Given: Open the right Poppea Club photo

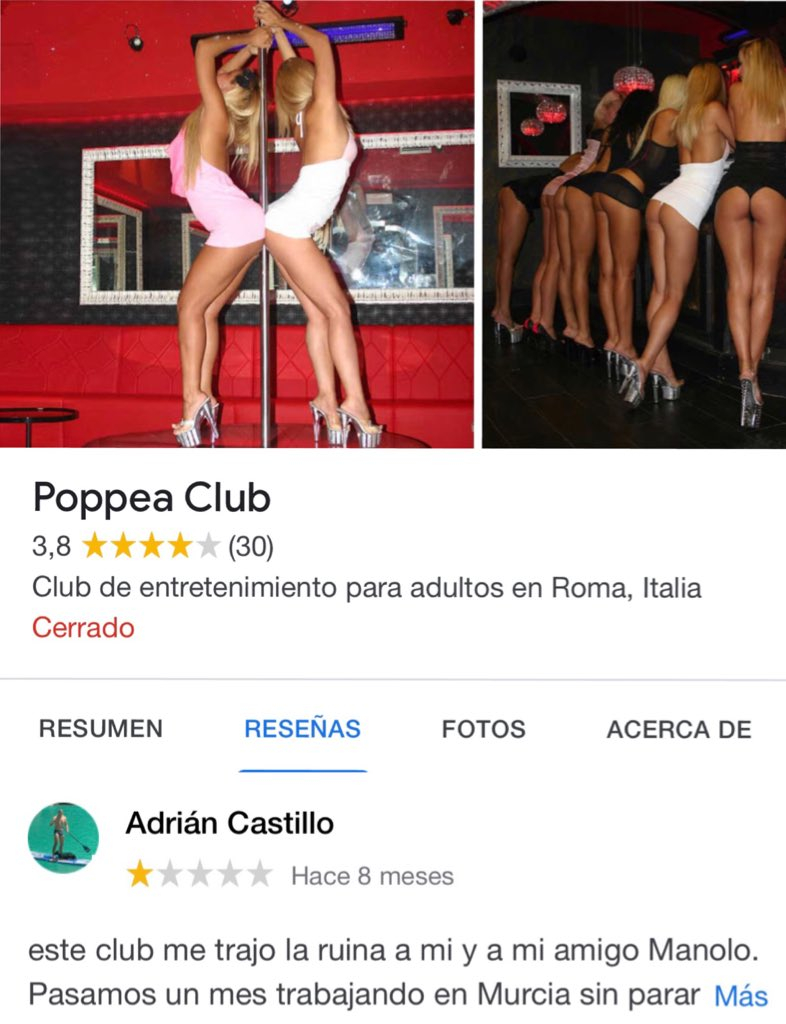Looking at the screenshot, I should tap(634, 224).
